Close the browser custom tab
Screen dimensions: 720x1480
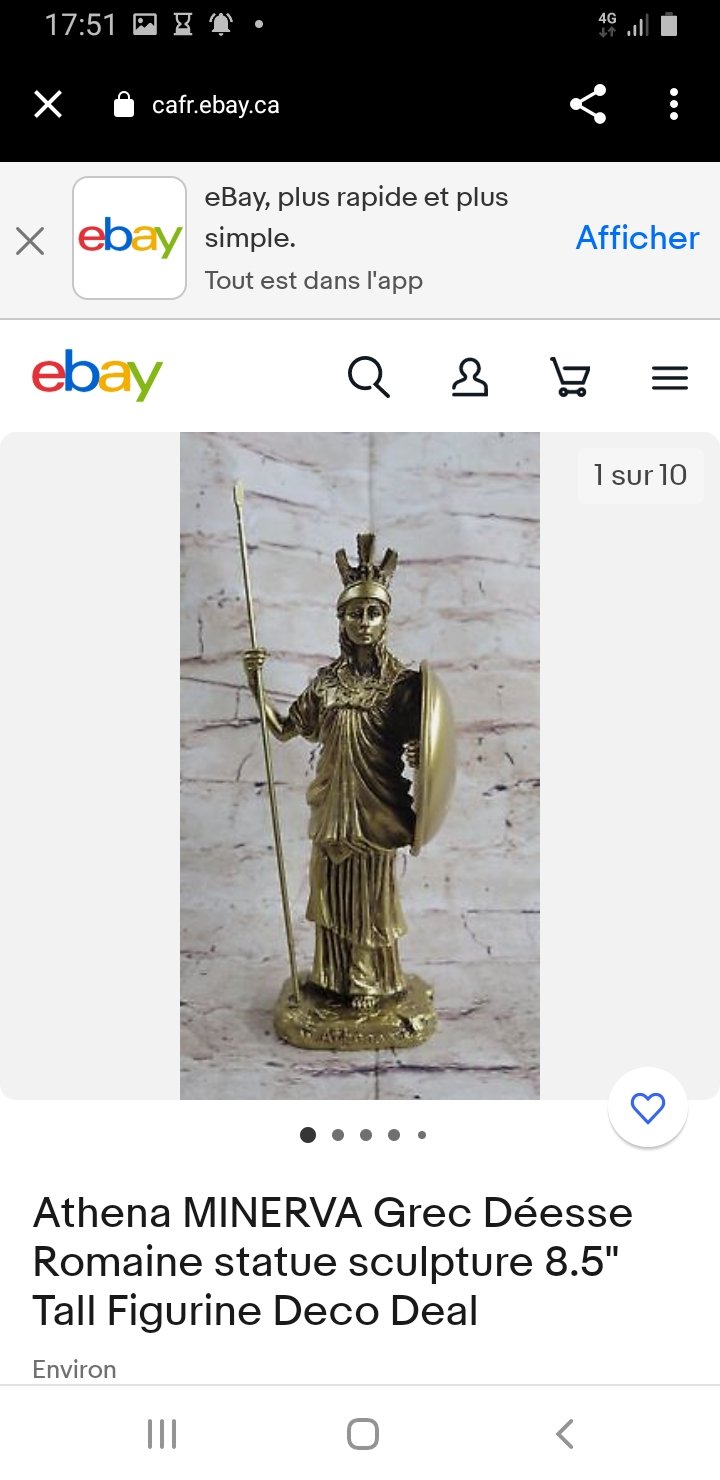click(x=48, y=104)
